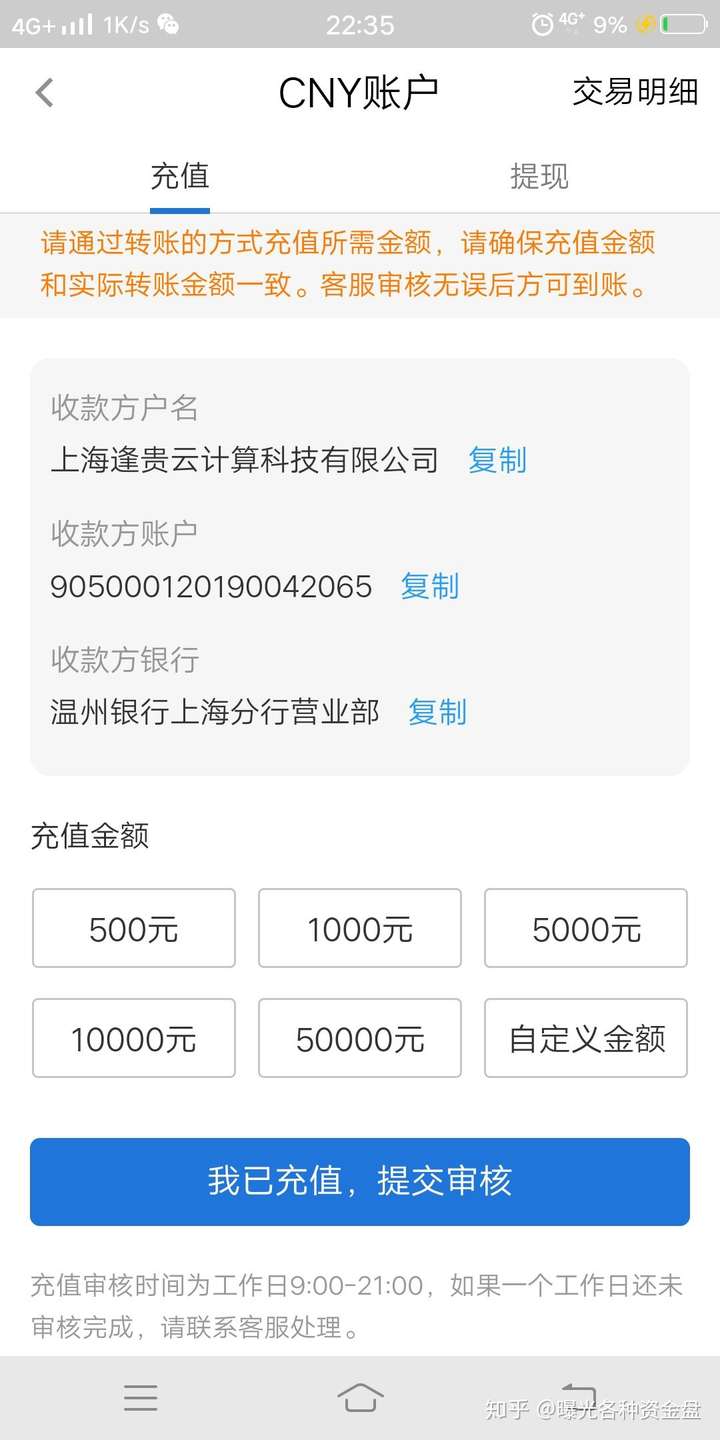Select the 充值 tab
Screen dimensions: 720x1440
180,176
